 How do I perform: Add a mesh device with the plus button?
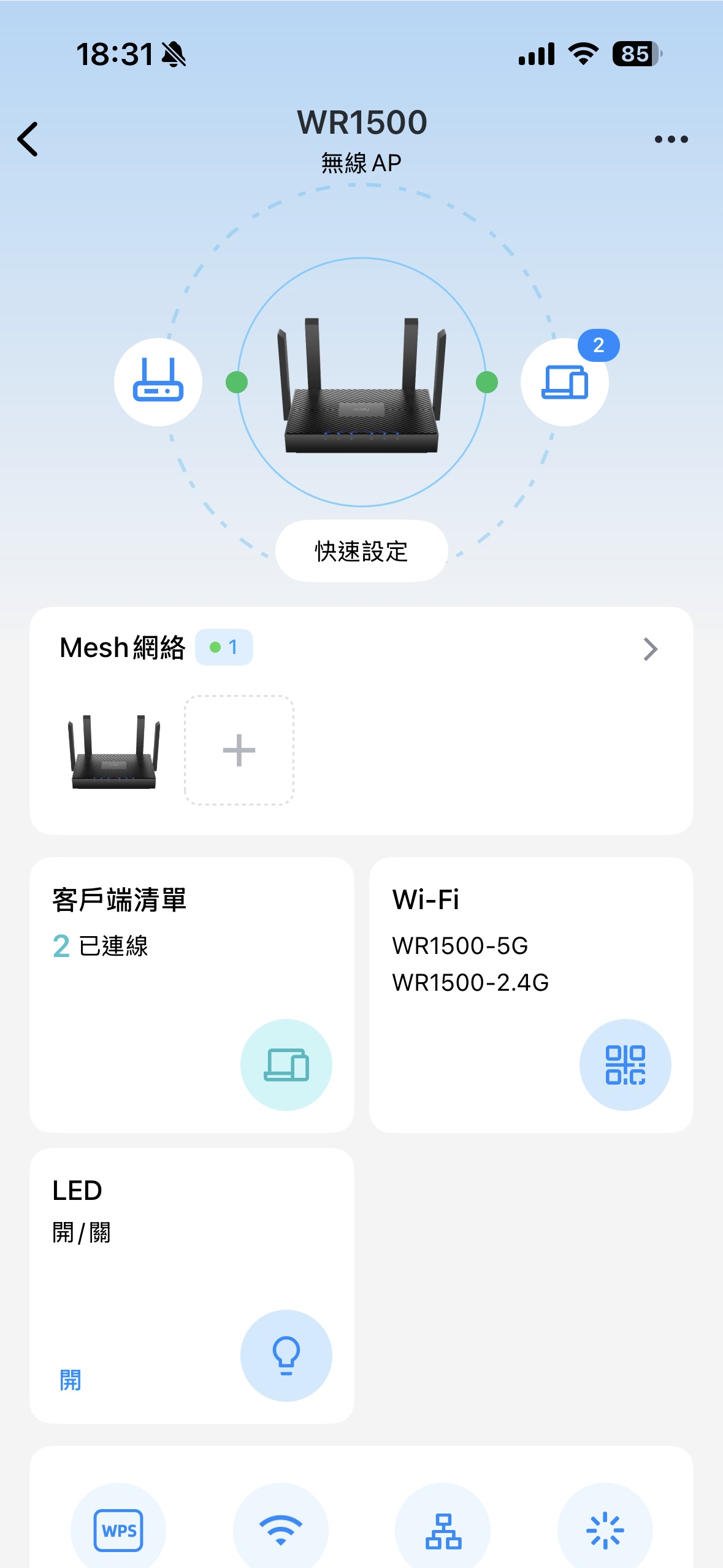coord(239,750)
